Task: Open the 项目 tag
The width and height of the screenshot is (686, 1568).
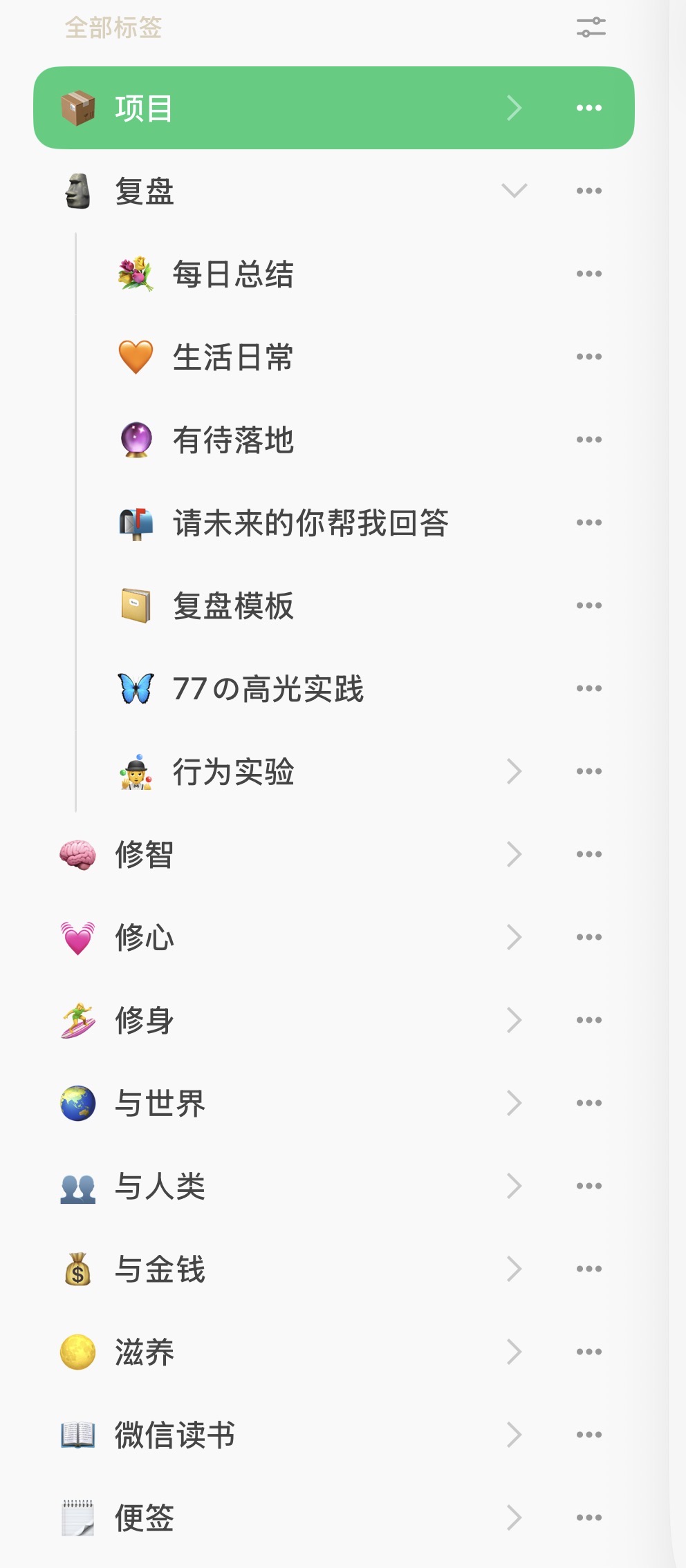Action: [x=334, y=108]
